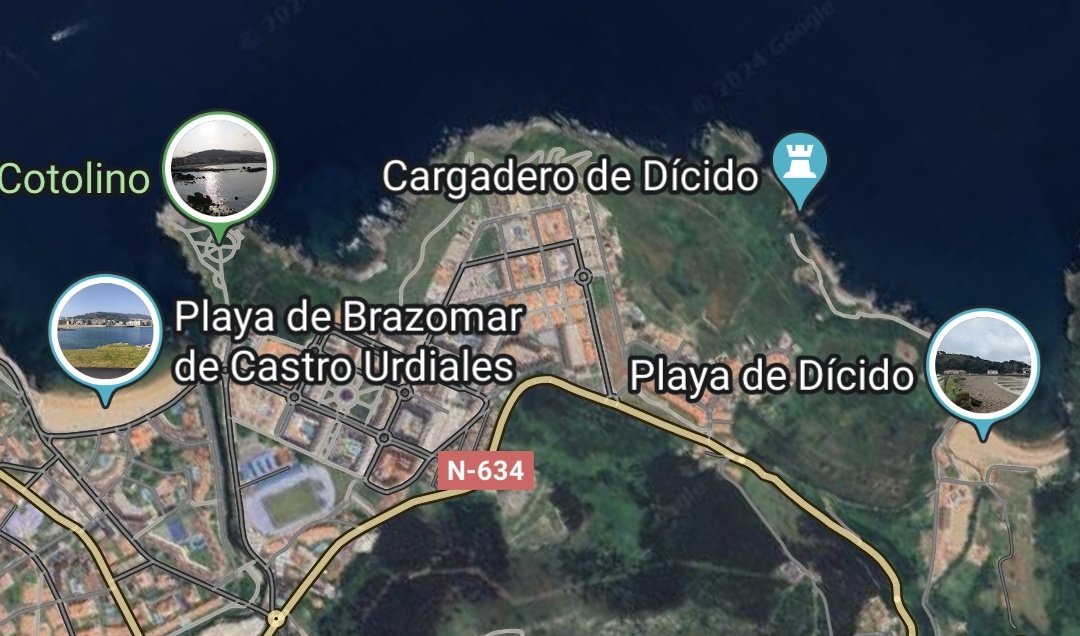This screenshot has width=1080, height=636.
Task: Open the Cotolino photo marker
Action: pos(219,167)
